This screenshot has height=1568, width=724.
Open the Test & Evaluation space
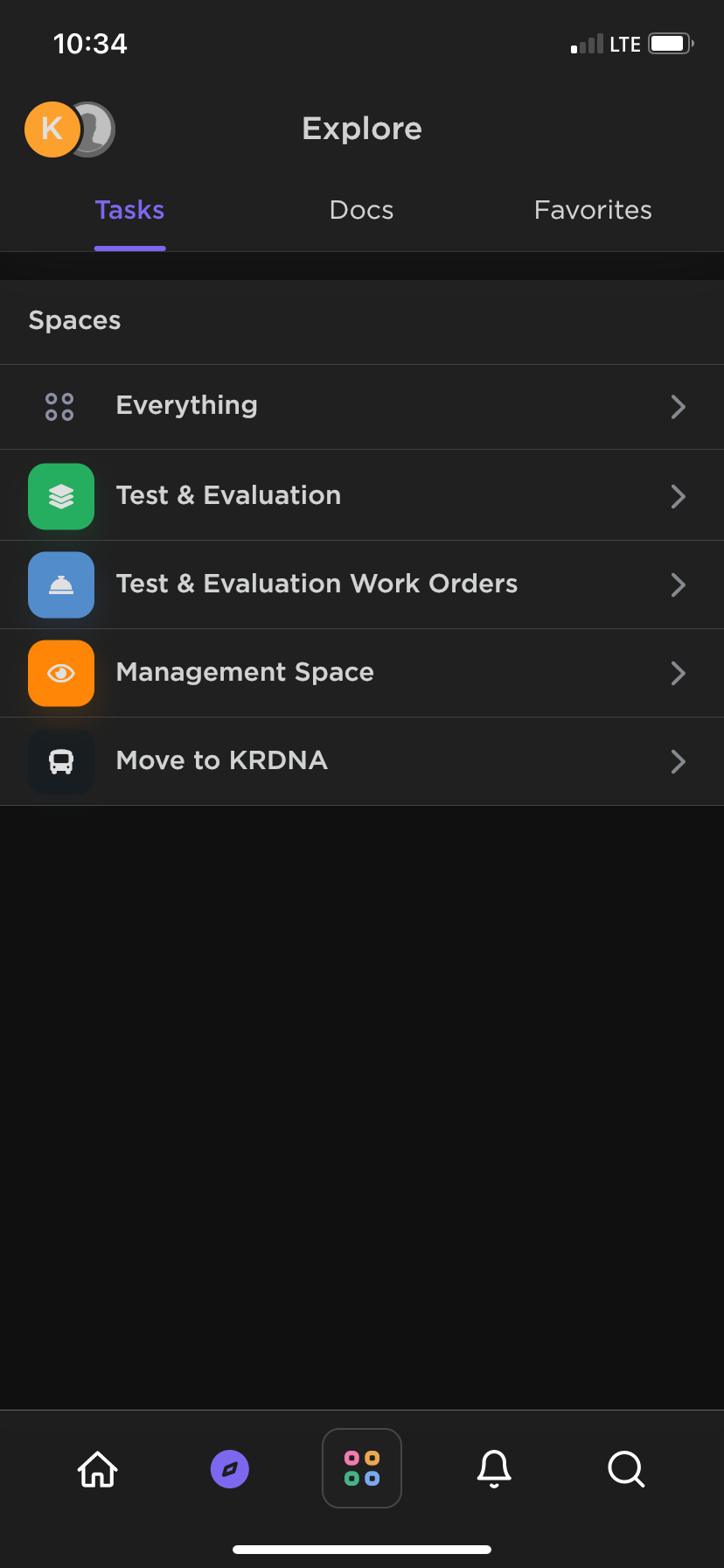pos(362,496)
